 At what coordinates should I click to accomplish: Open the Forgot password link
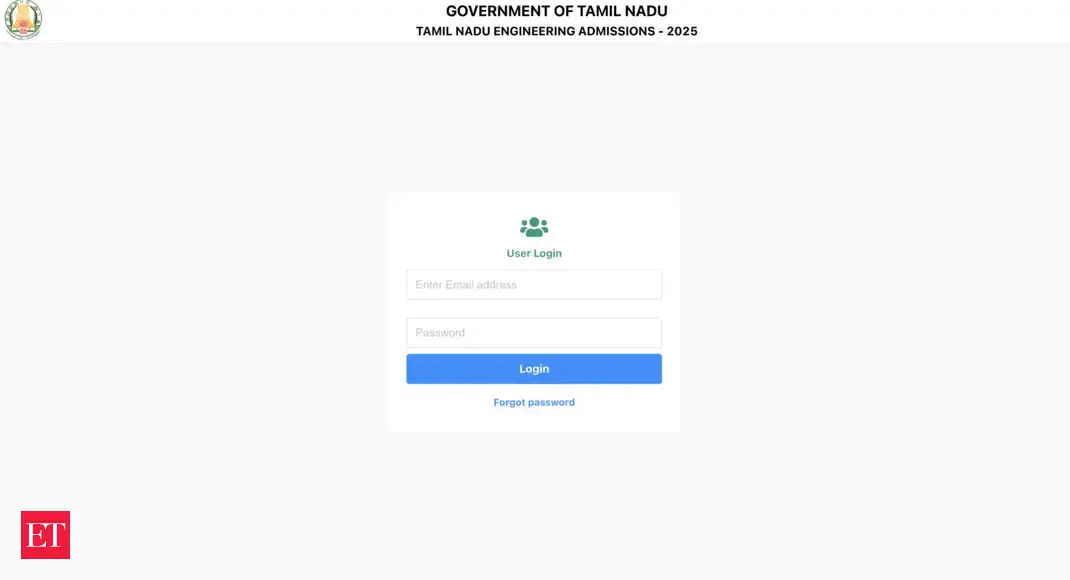(533, 402)
